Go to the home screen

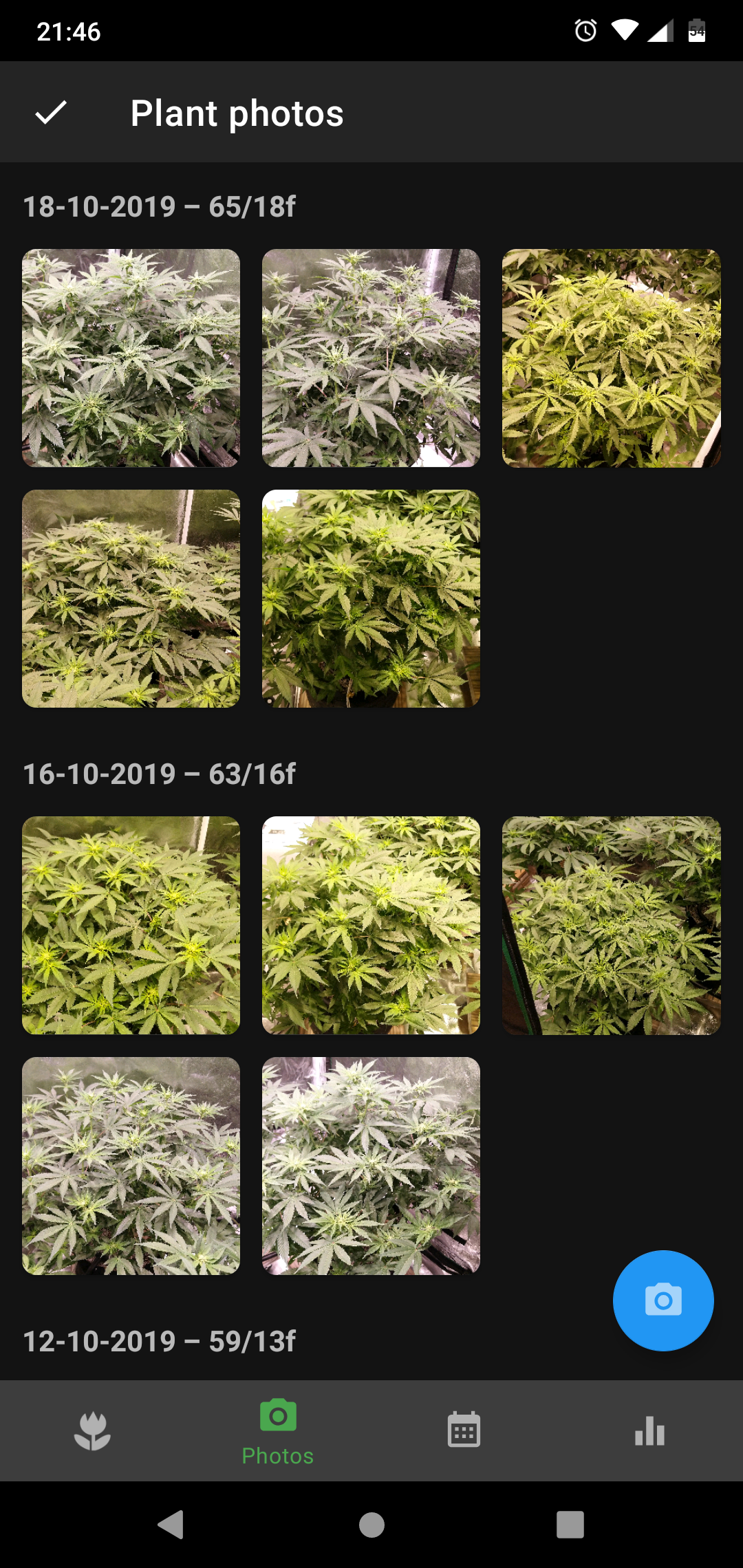click(x=371, y=1525)
